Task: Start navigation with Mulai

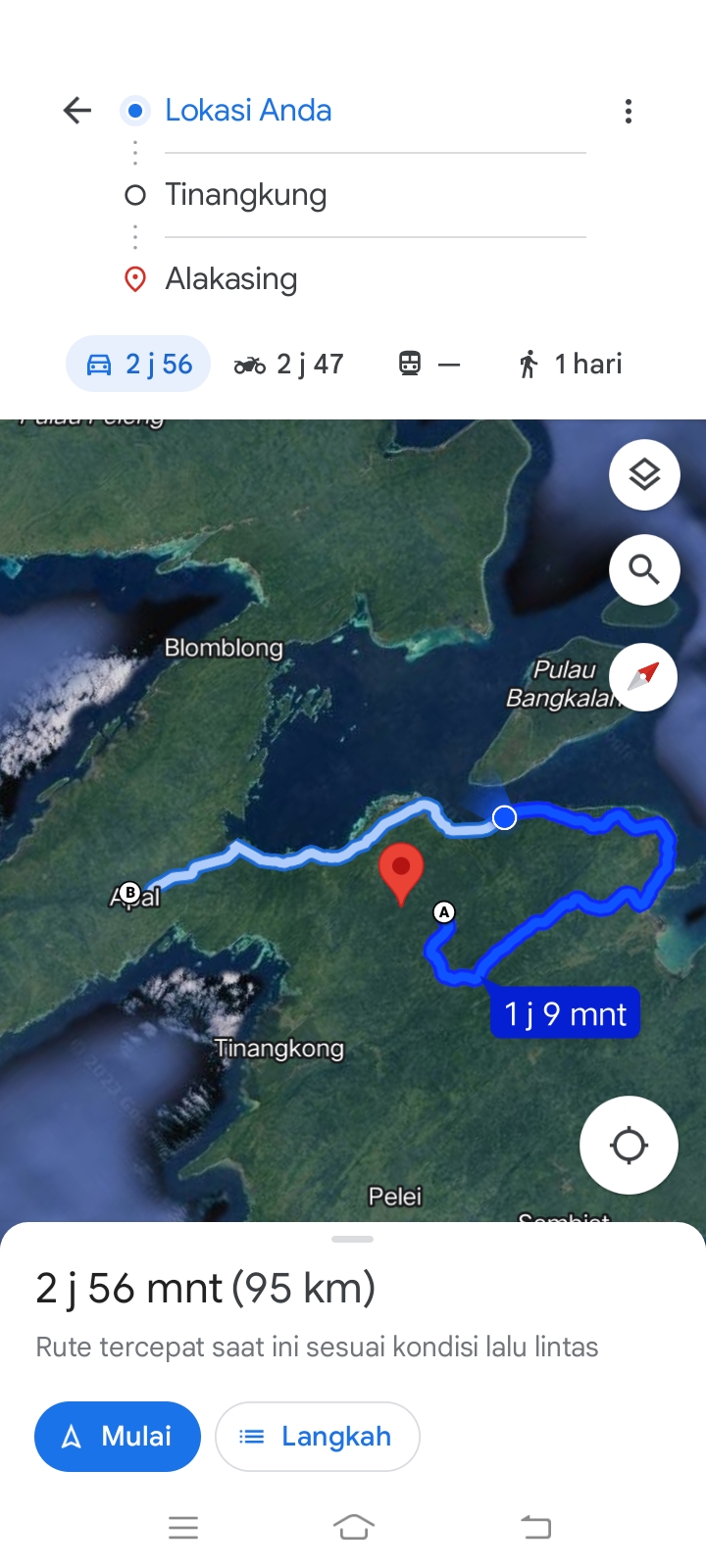Action: coord(118,1437)
